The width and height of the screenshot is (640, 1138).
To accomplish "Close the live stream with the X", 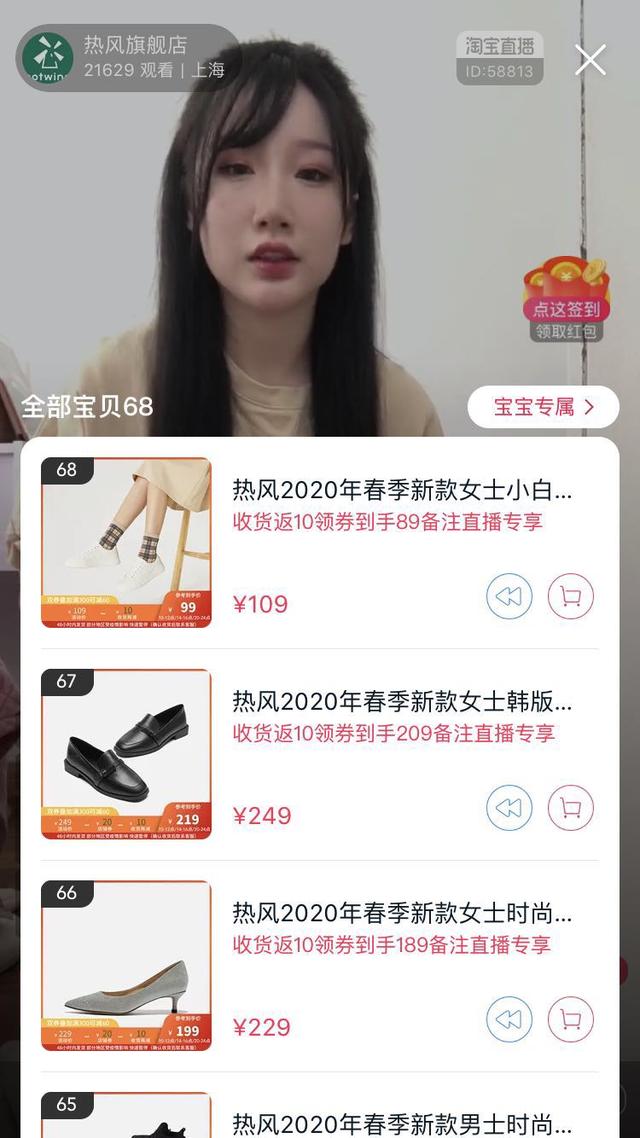I will (590, 60).
